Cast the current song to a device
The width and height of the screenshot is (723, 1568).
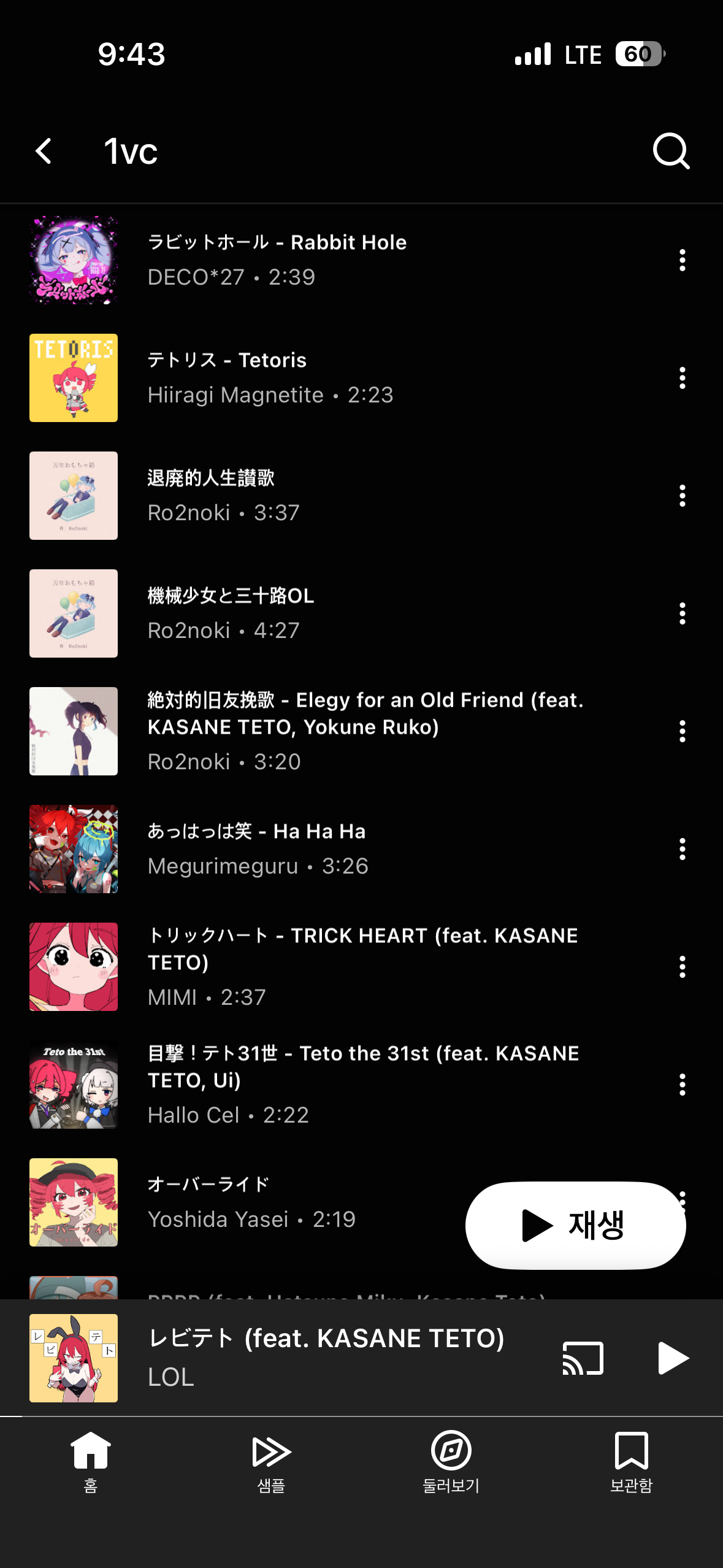click(583, 1358)
